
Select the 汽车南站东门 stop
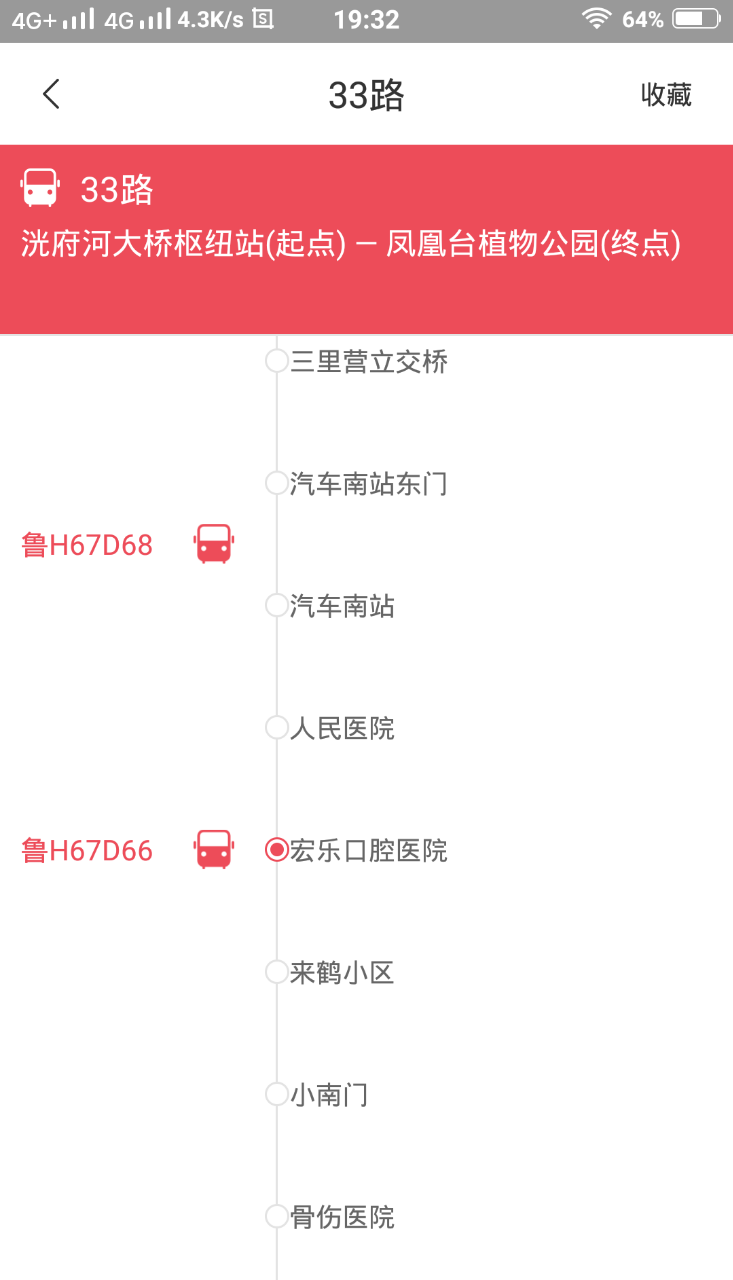coord(368,485)
